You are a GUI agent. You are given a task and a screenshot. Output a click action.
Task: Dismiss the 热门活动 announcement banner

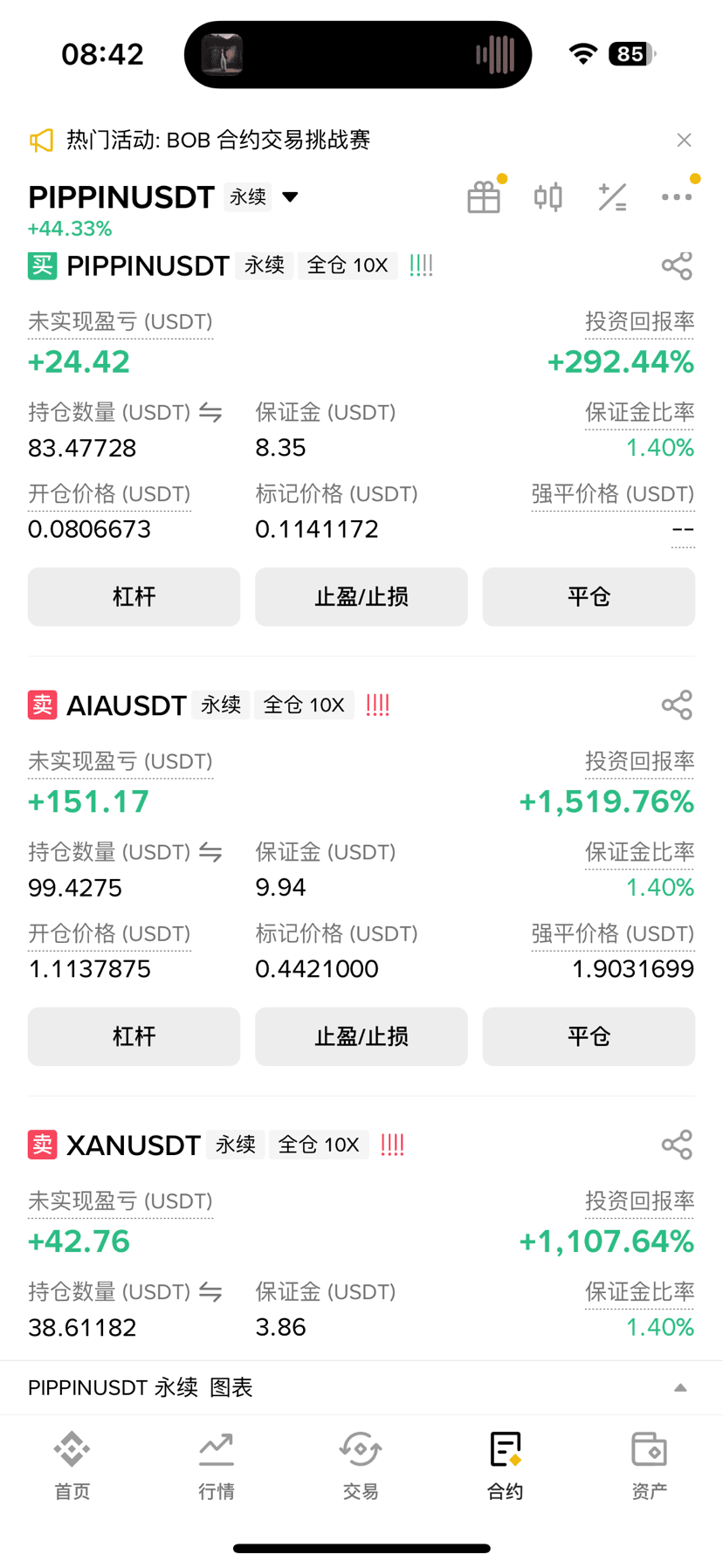point(684,140)
